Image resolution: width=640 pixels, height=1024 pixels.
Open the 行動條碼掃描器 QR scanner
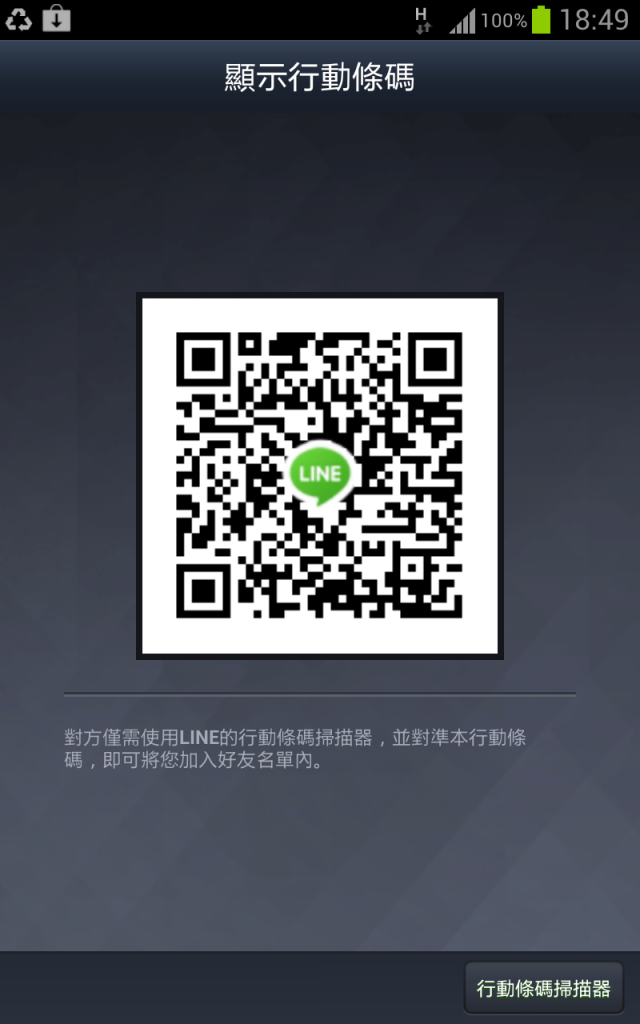pos(544,988)
